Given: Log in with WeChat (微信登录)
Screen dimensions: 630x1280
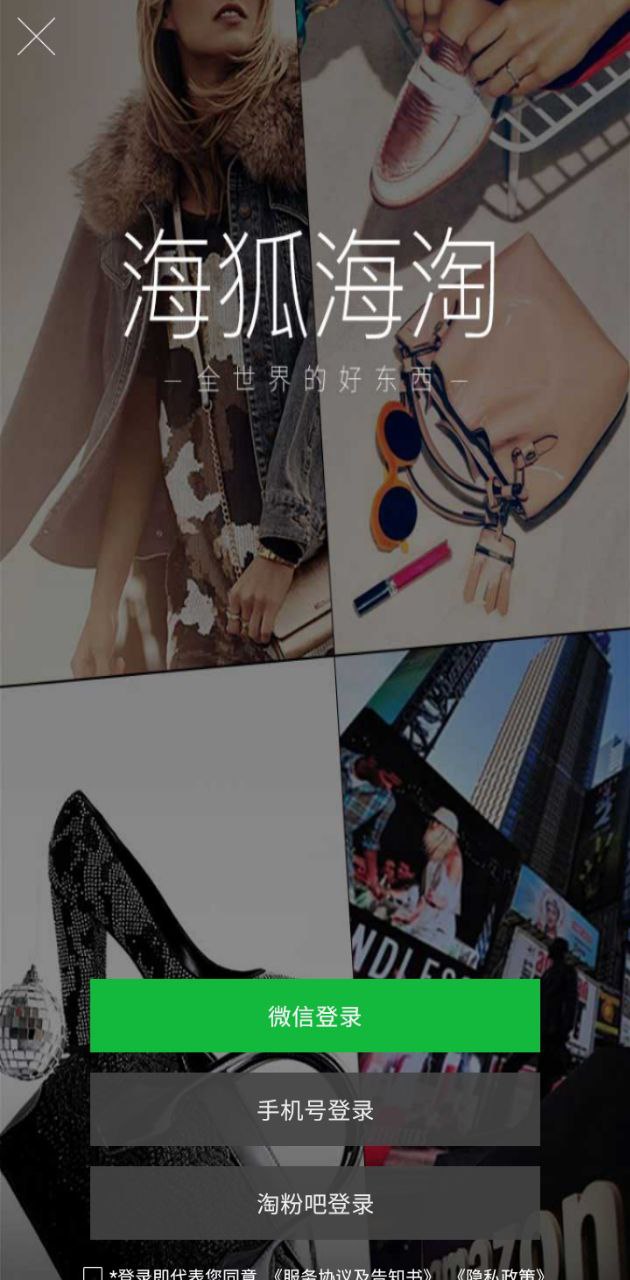Looking at the screenshot, I should pyautogui.click(x=315, y=1016).
